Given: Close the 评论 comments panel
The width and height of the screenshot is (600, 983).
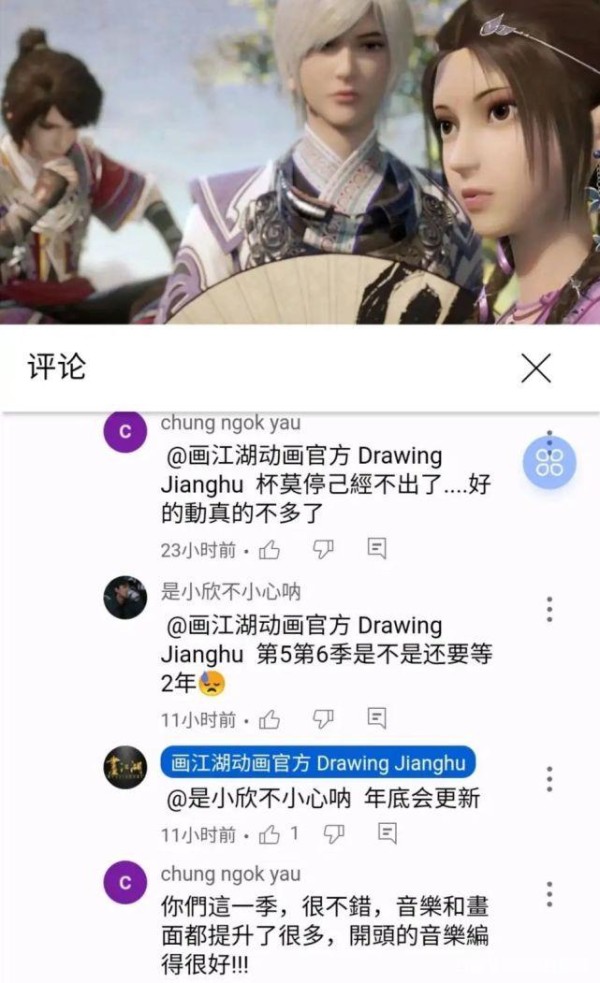Looking at the screenshot, I should click(536, 368).
